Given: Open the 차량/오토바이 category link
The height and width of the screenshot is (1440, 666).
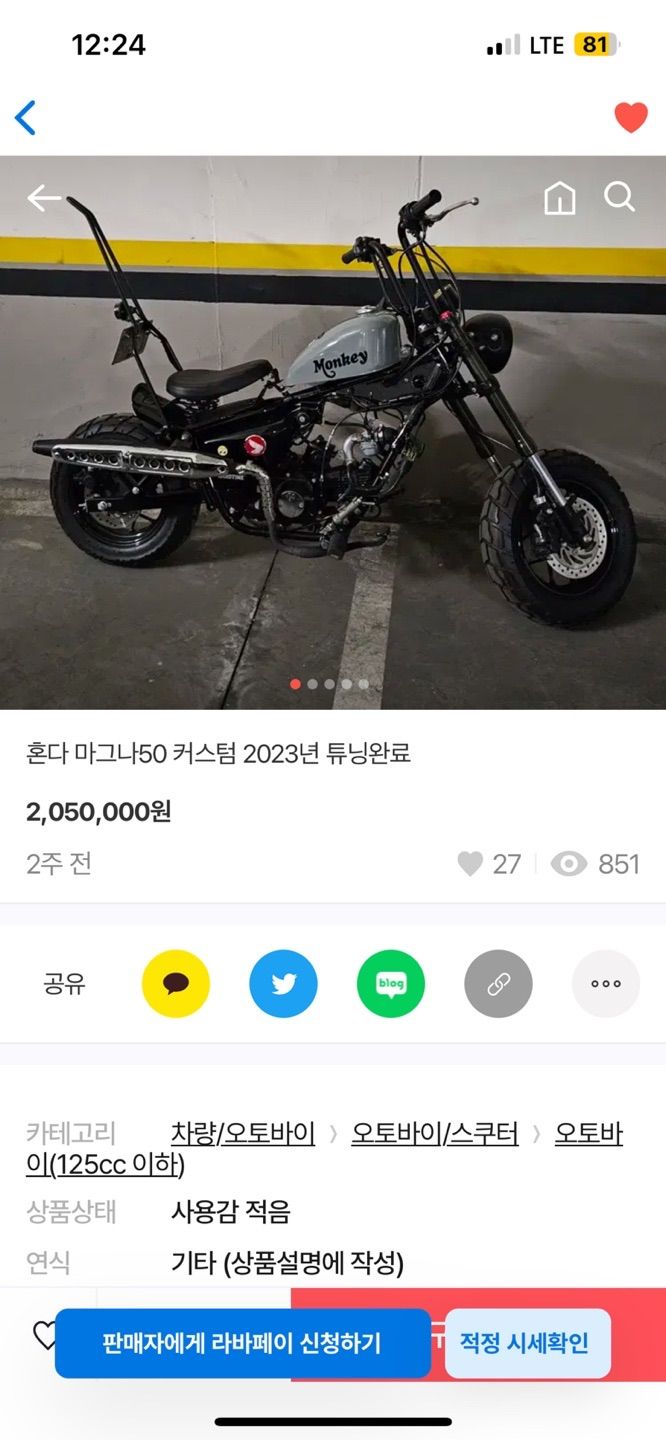Looking at the screenshot, I should [x=243, y=1134].
